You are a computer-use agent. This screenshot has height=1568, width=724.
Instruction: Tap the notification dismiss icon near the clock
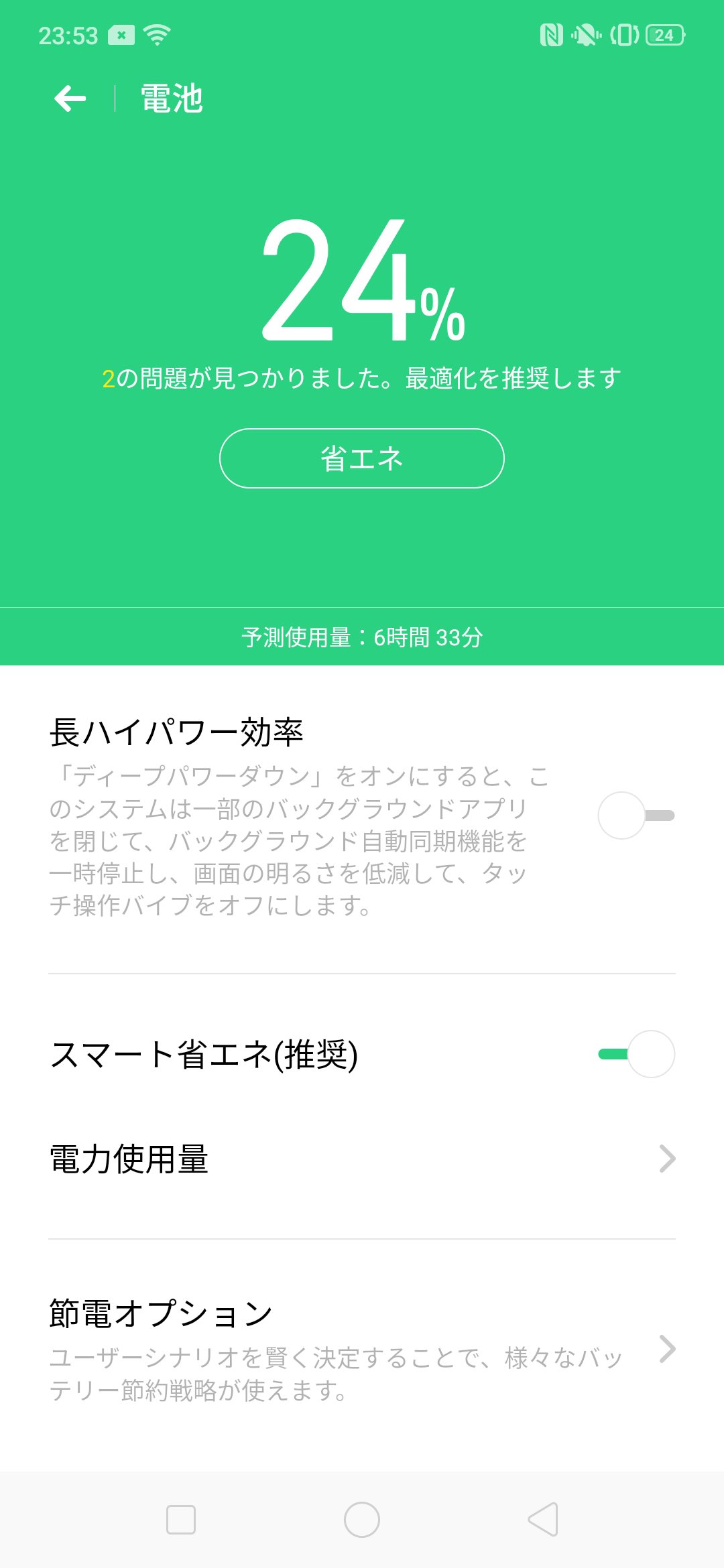(121, 34)
